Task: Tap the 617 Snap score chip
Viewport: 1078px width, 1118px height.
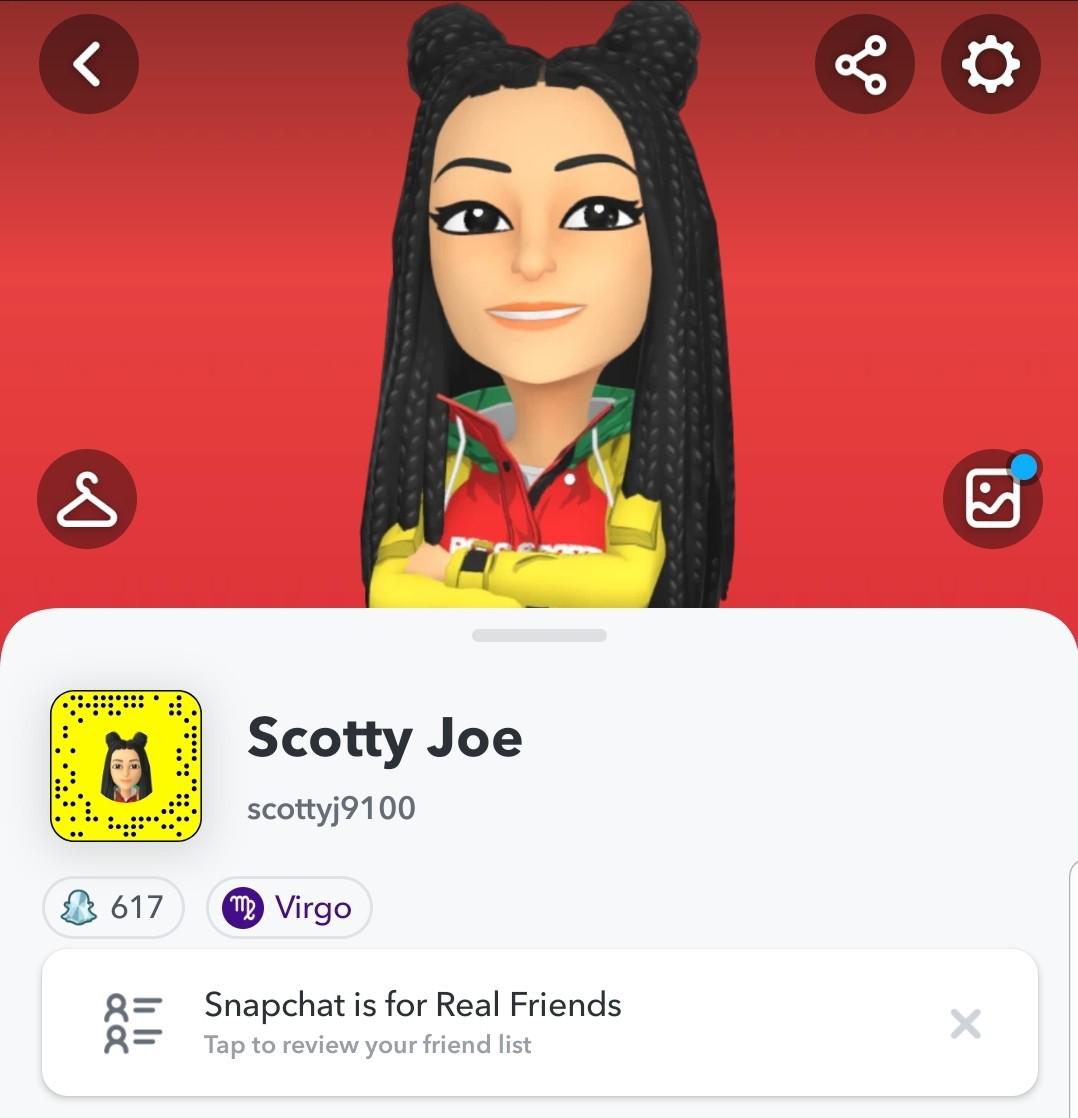Action: [x=114, y=908]
